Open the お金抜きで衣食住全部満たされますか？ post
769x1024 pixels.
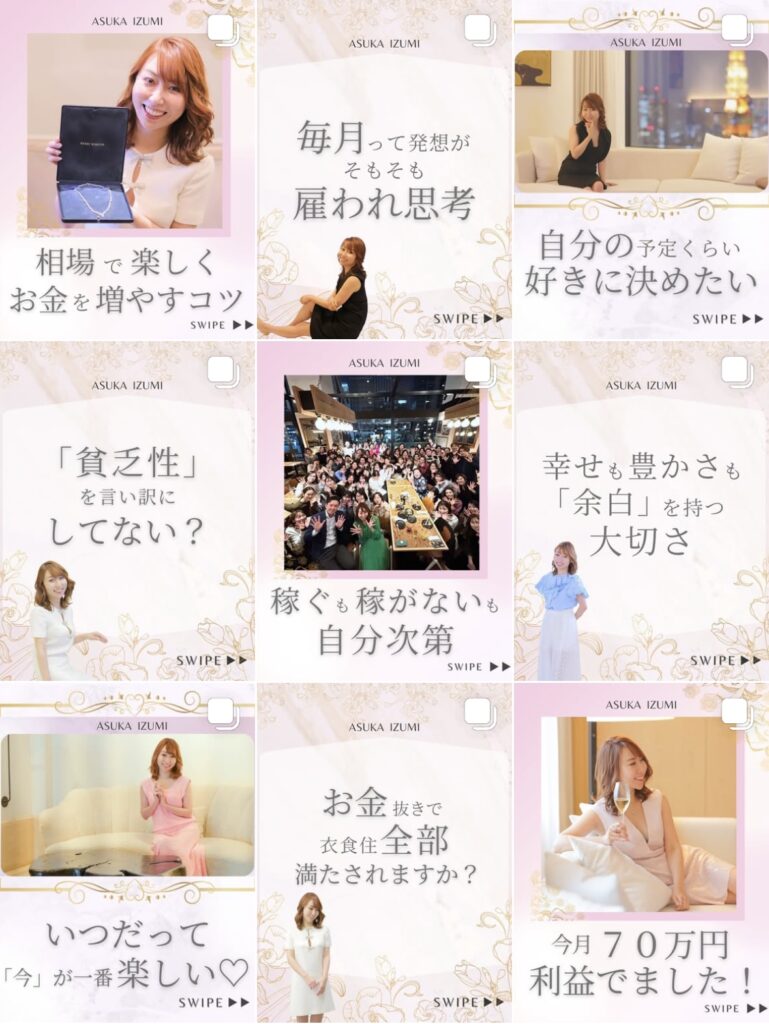click(384, 853)
